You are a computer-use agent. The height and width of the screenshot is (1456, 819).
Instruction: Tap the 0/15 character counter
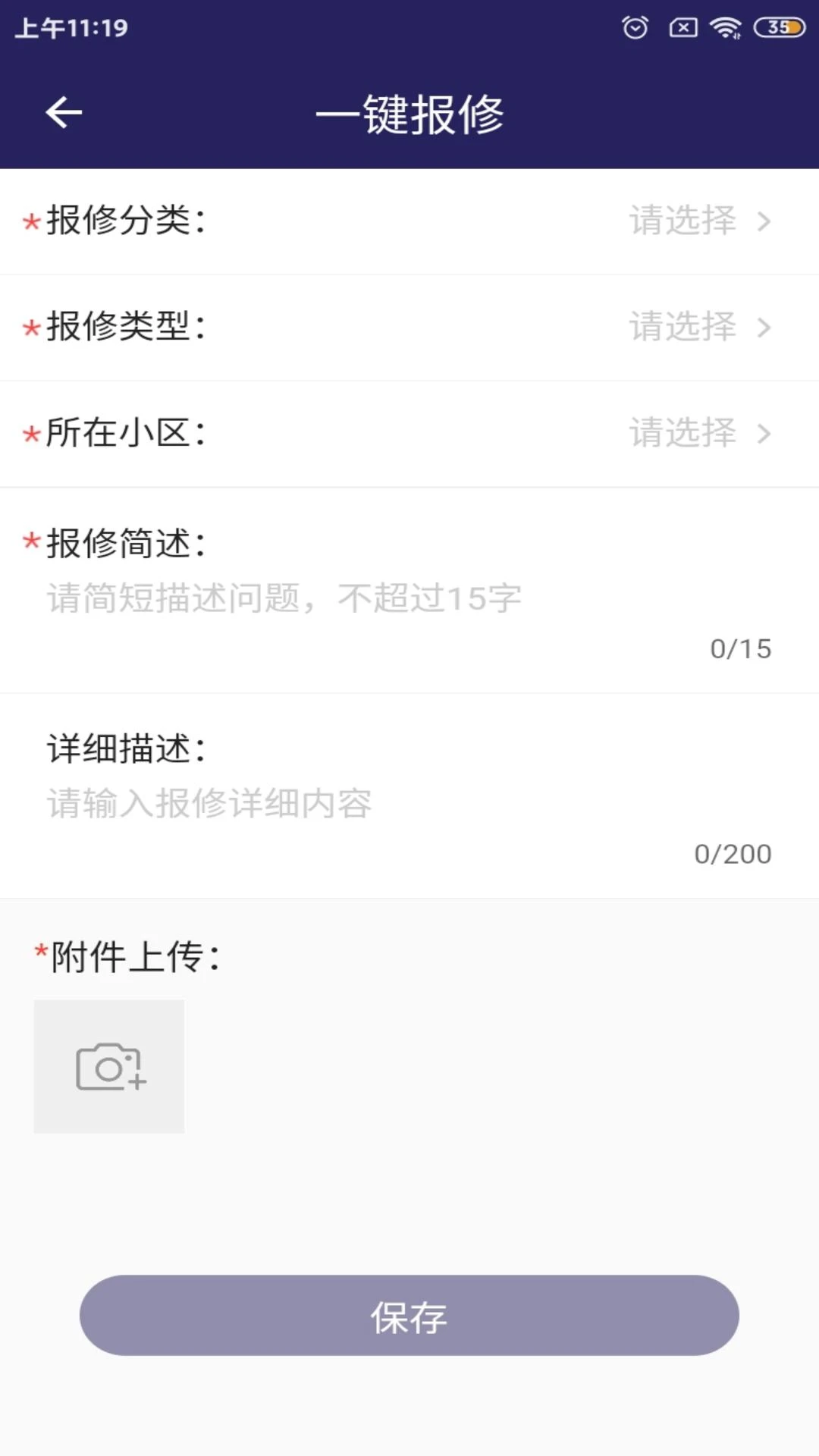click(x=739, y=648)
